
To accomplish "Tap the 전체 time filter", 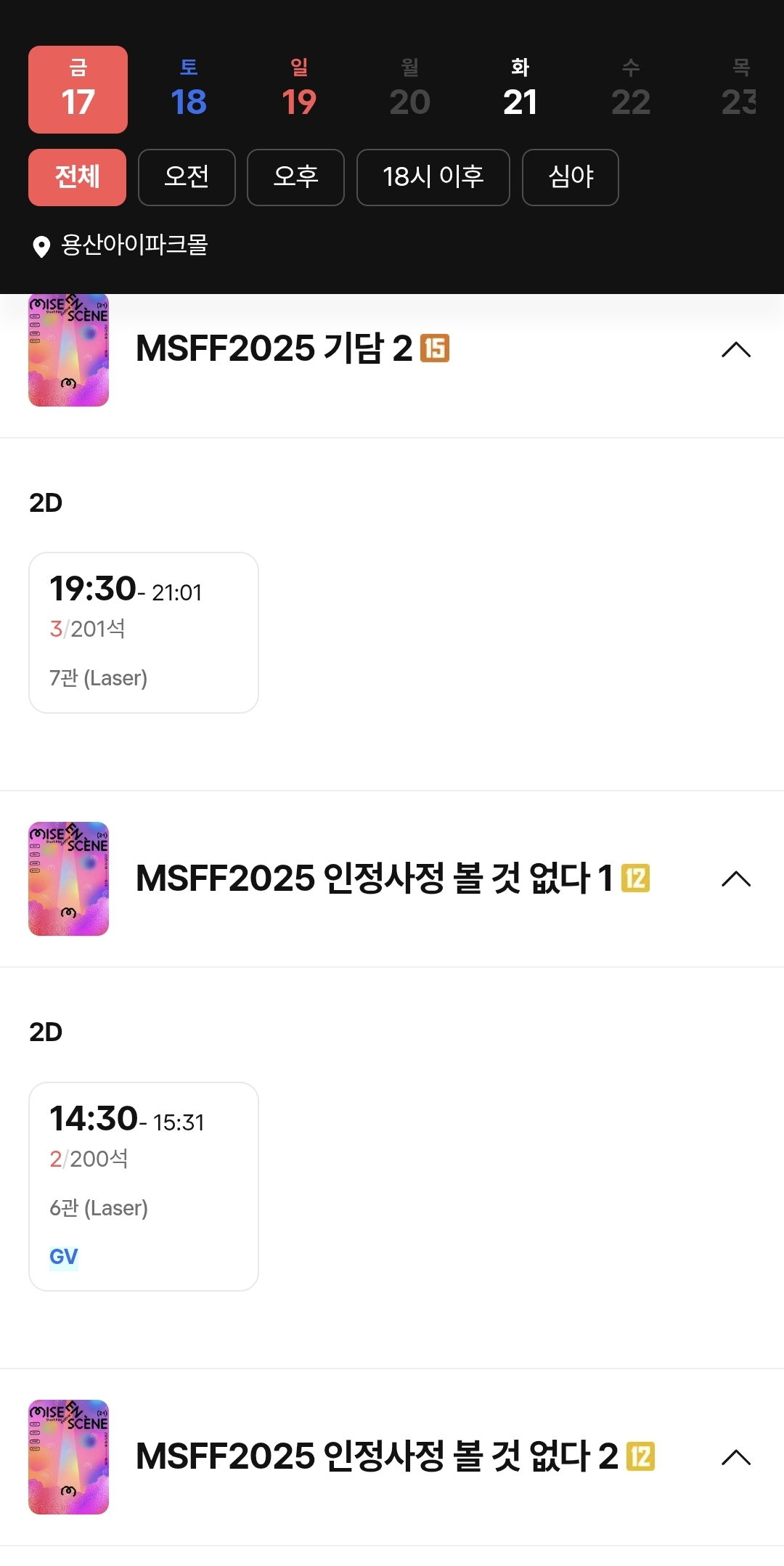I will coord(77,177).
